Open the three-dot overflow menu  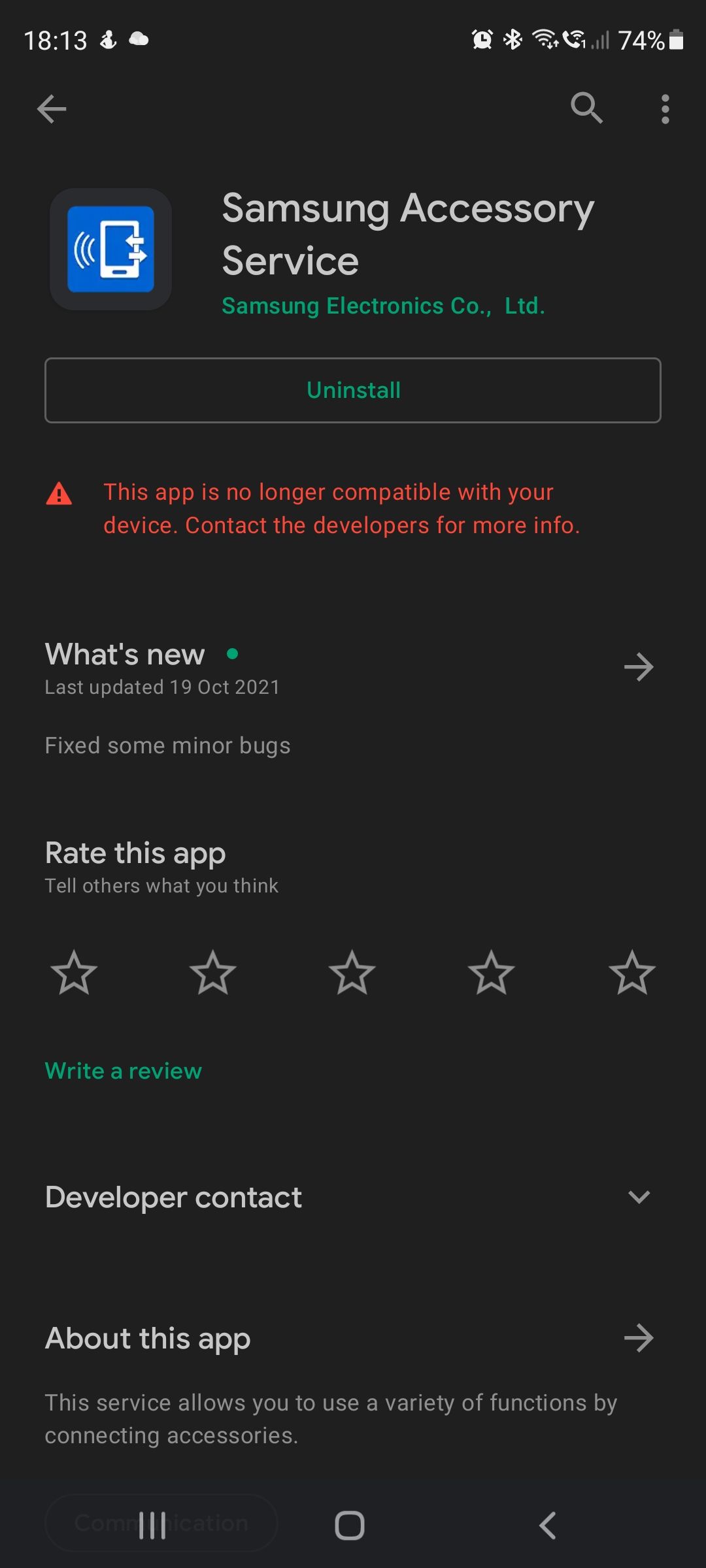pos(665,108)
